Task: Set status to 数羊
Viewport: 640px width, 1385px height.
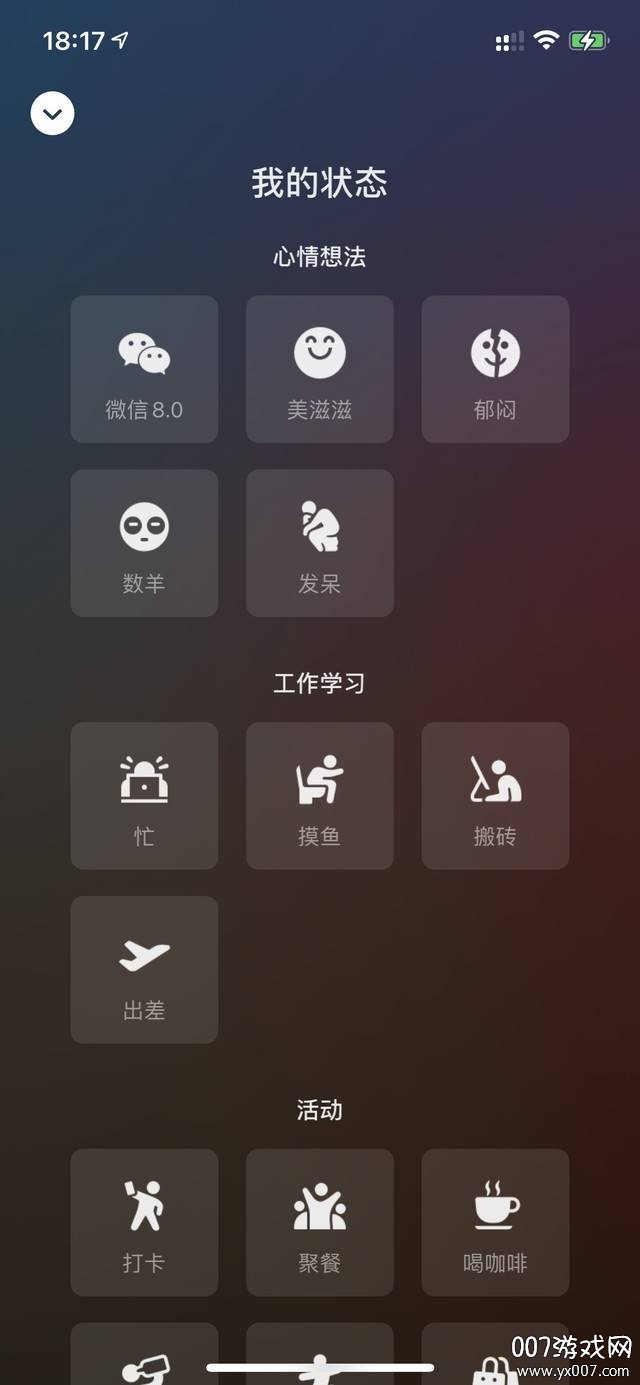Action: pos(144,543)
